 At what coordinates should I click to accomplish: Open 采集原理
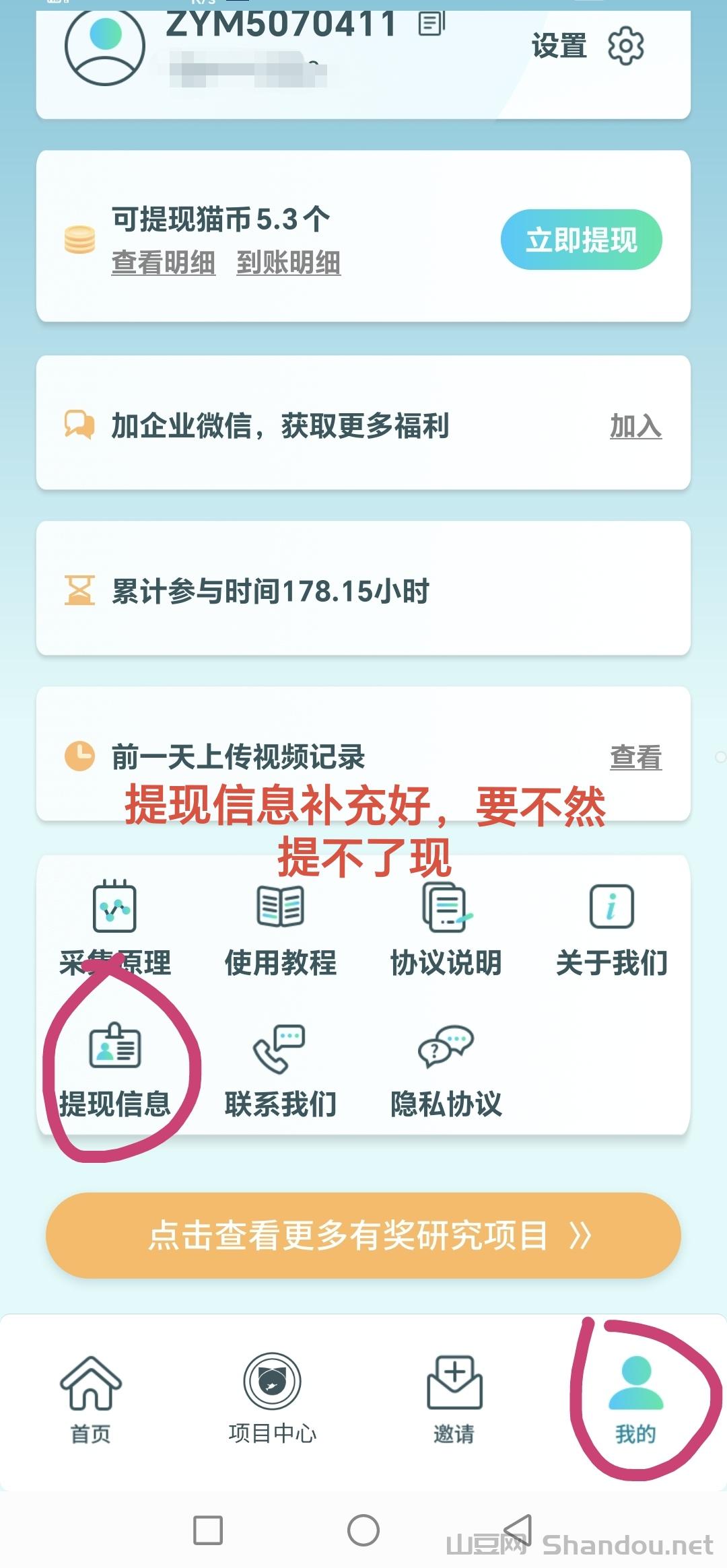pos(114,929)
